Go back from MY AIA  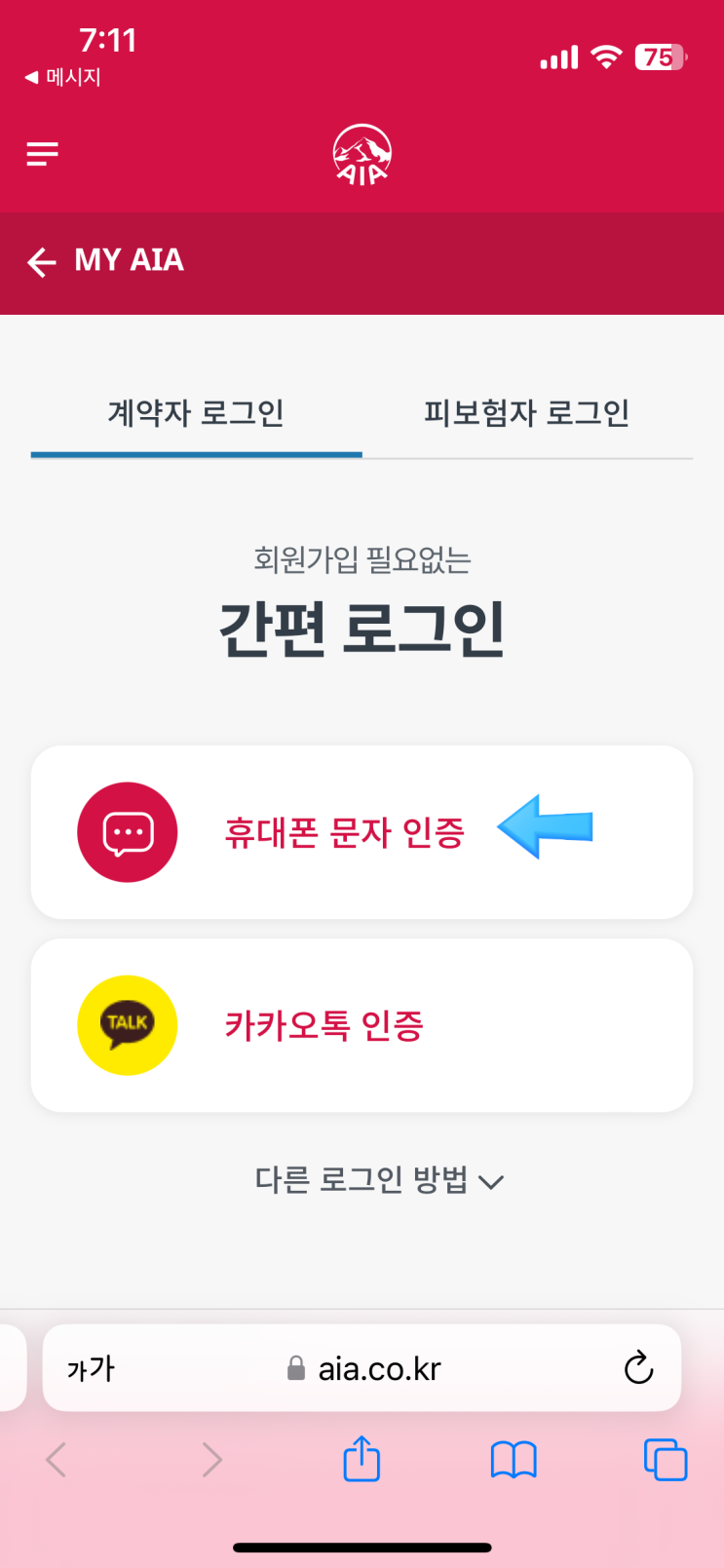pyautogui.click(x=42, y=262)
